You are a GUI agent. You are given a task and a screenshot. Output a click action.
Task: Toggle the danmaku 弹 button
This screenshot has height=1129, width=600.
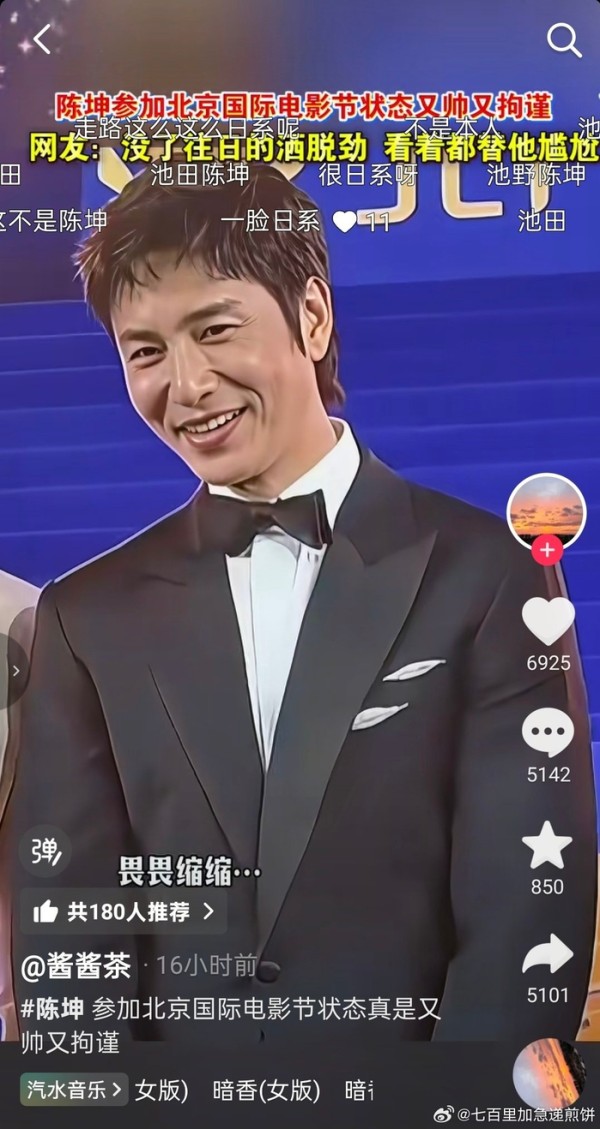(x=45, y=851)
